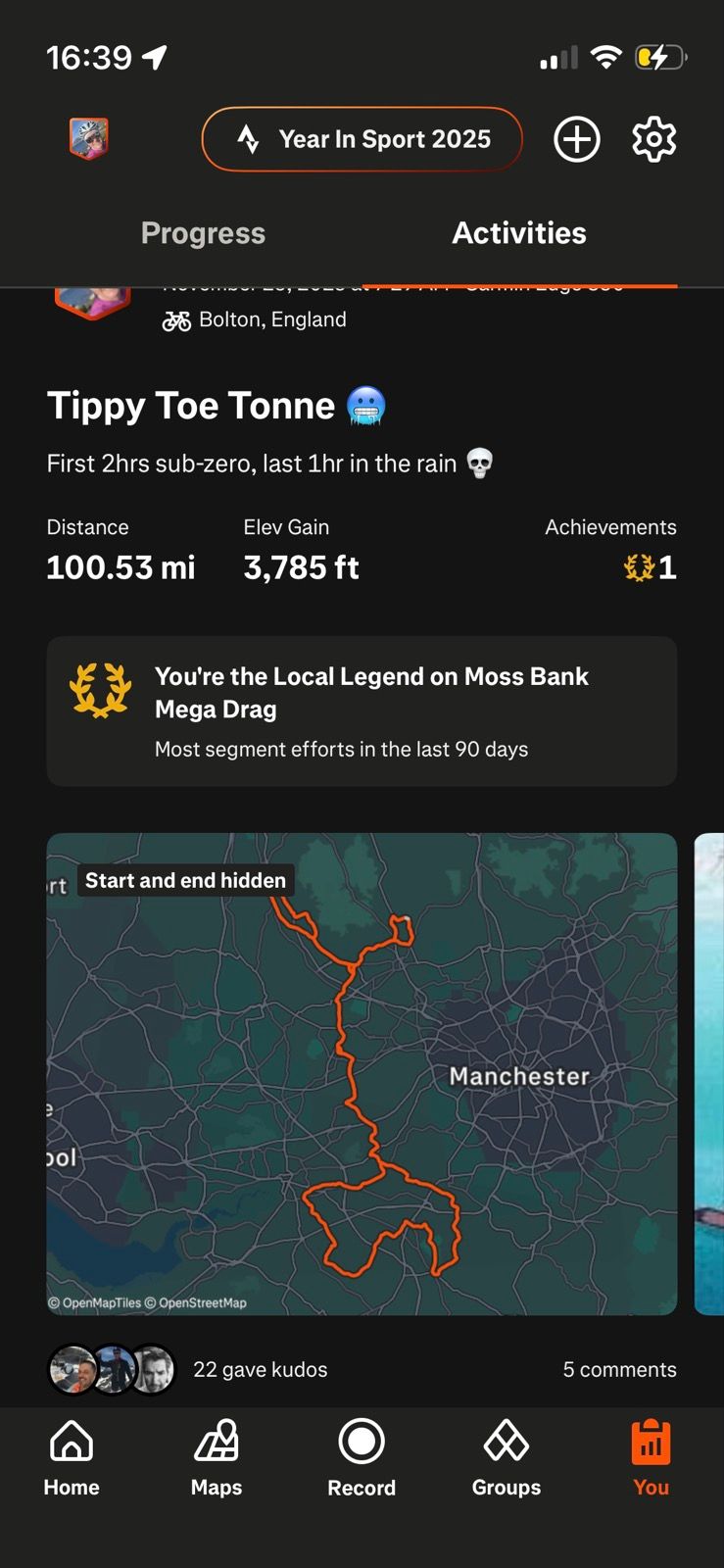Start recording from the Record tab
Screen dimensions: 724x1568
point(362,1457)
